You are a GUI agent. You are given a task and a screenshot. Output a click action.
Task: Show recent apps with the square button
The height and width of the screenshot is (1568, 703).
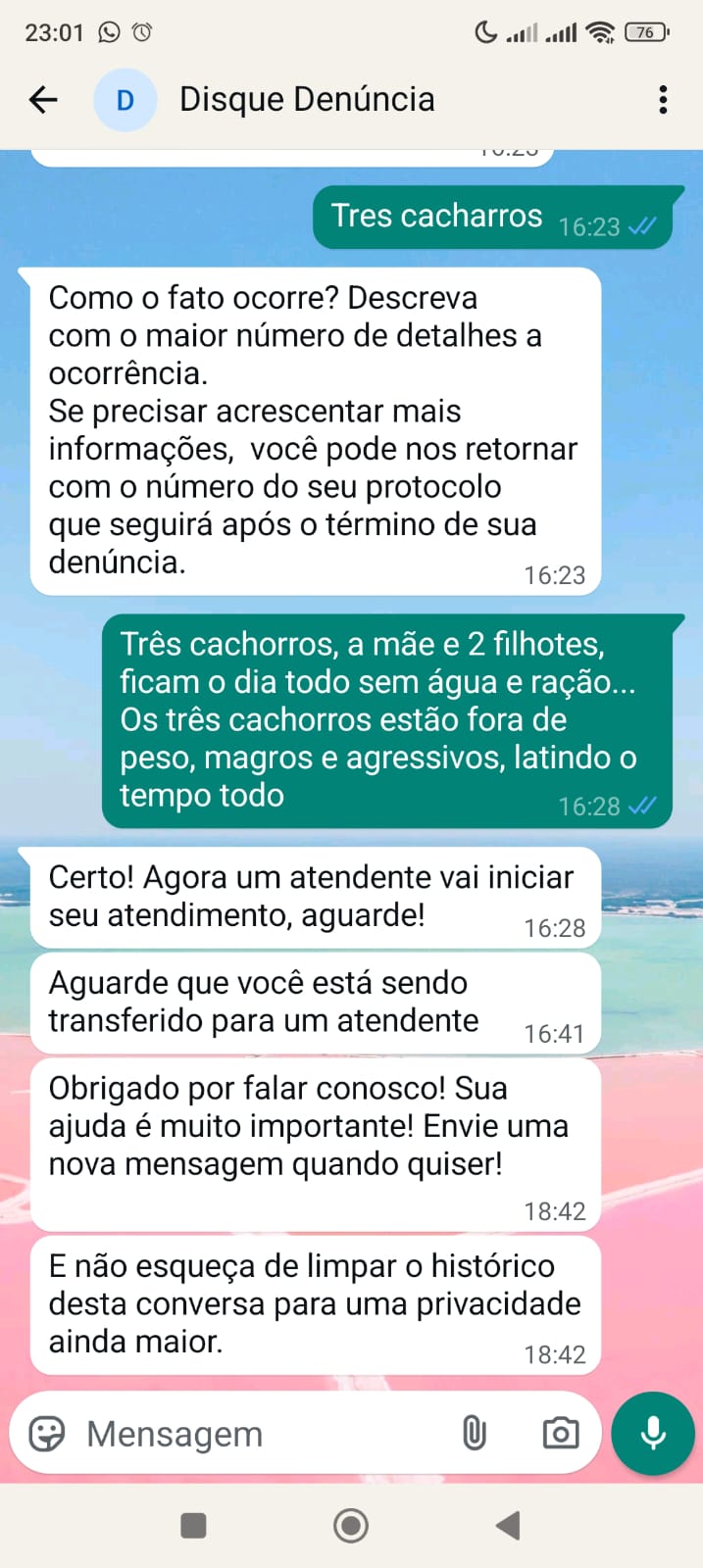[x=194, y=1525]
